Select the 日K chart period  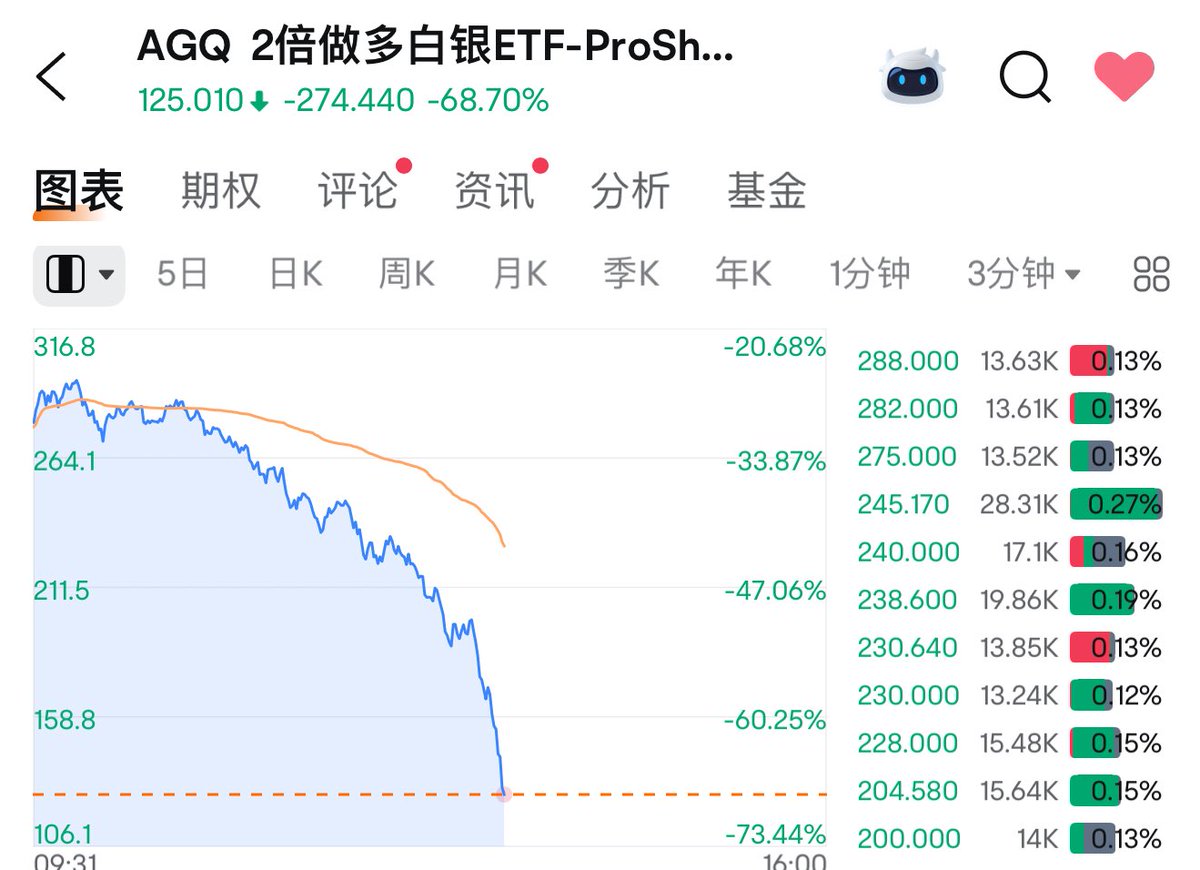click(x=295, y=274)
